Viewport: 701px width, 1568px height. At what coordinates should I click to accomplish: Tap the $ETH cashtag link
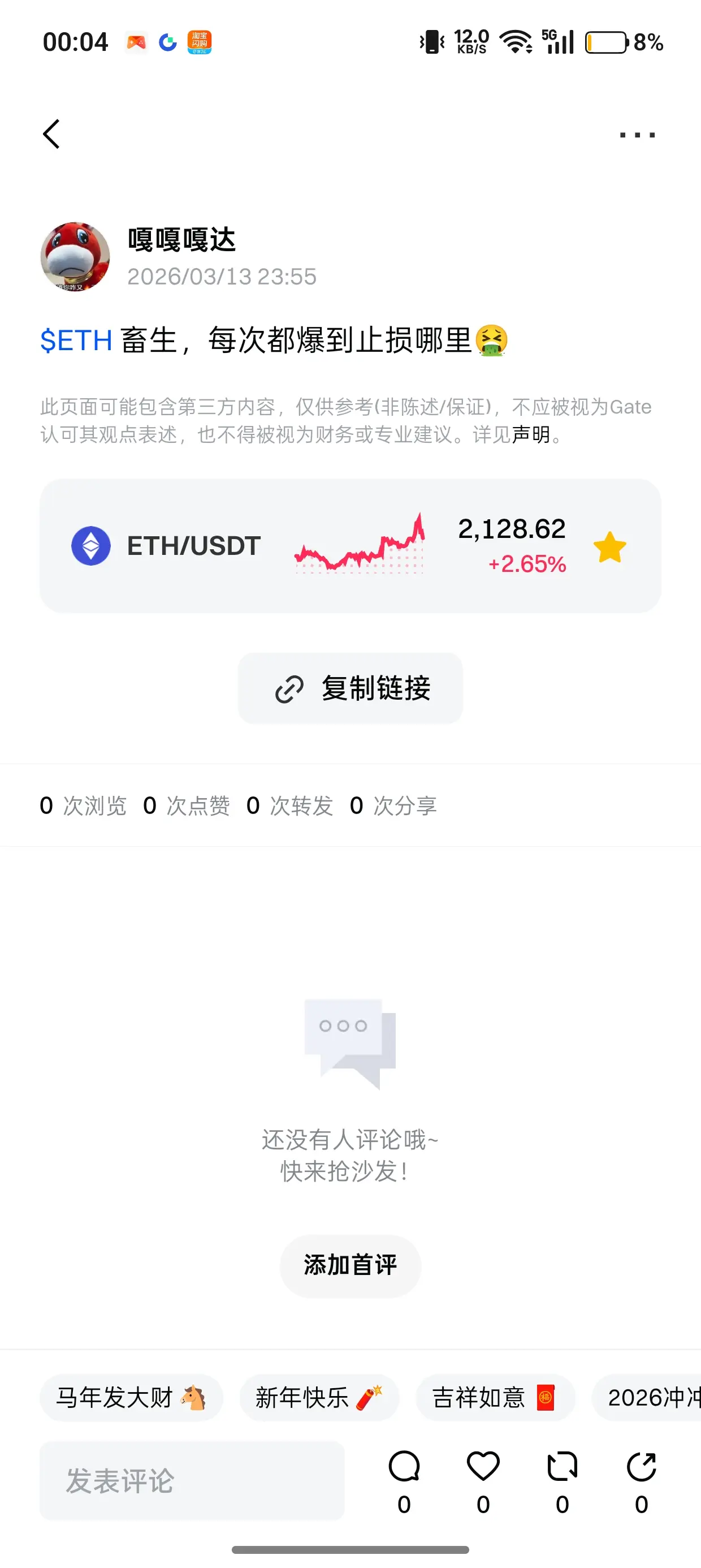point(76,341)
